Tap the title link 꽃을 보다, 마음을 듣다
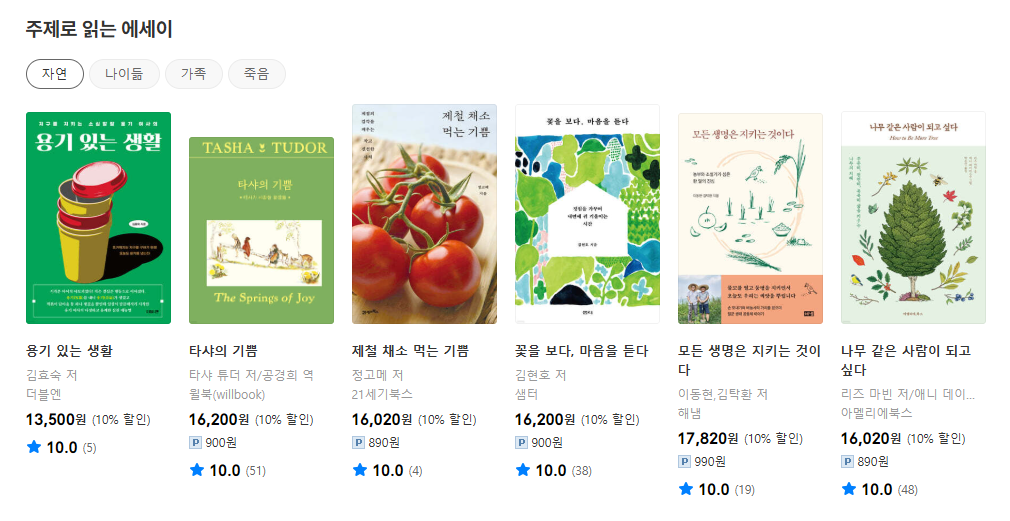Viewport: 1010px width, 521px height. pos(582,351)
